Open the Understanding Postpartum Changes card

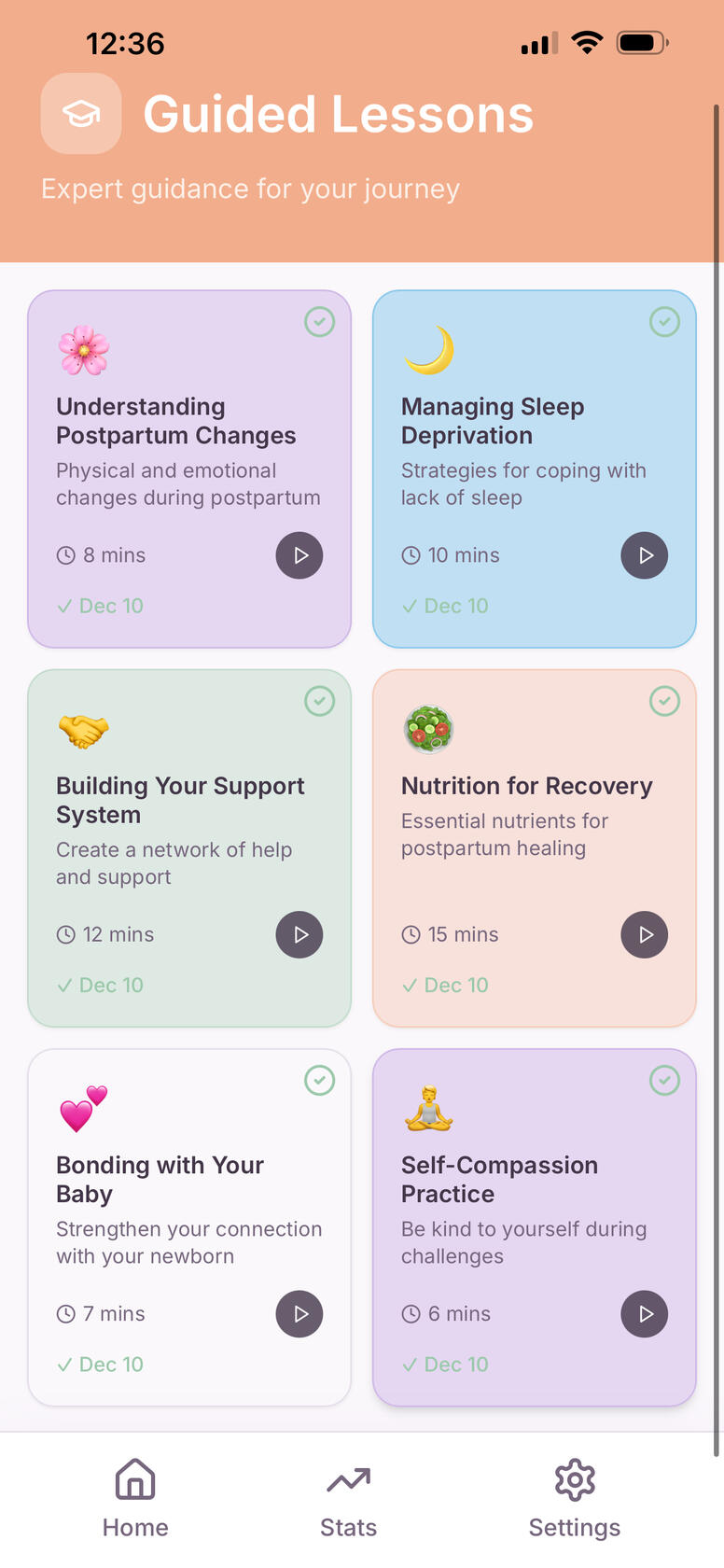[175, 422]
